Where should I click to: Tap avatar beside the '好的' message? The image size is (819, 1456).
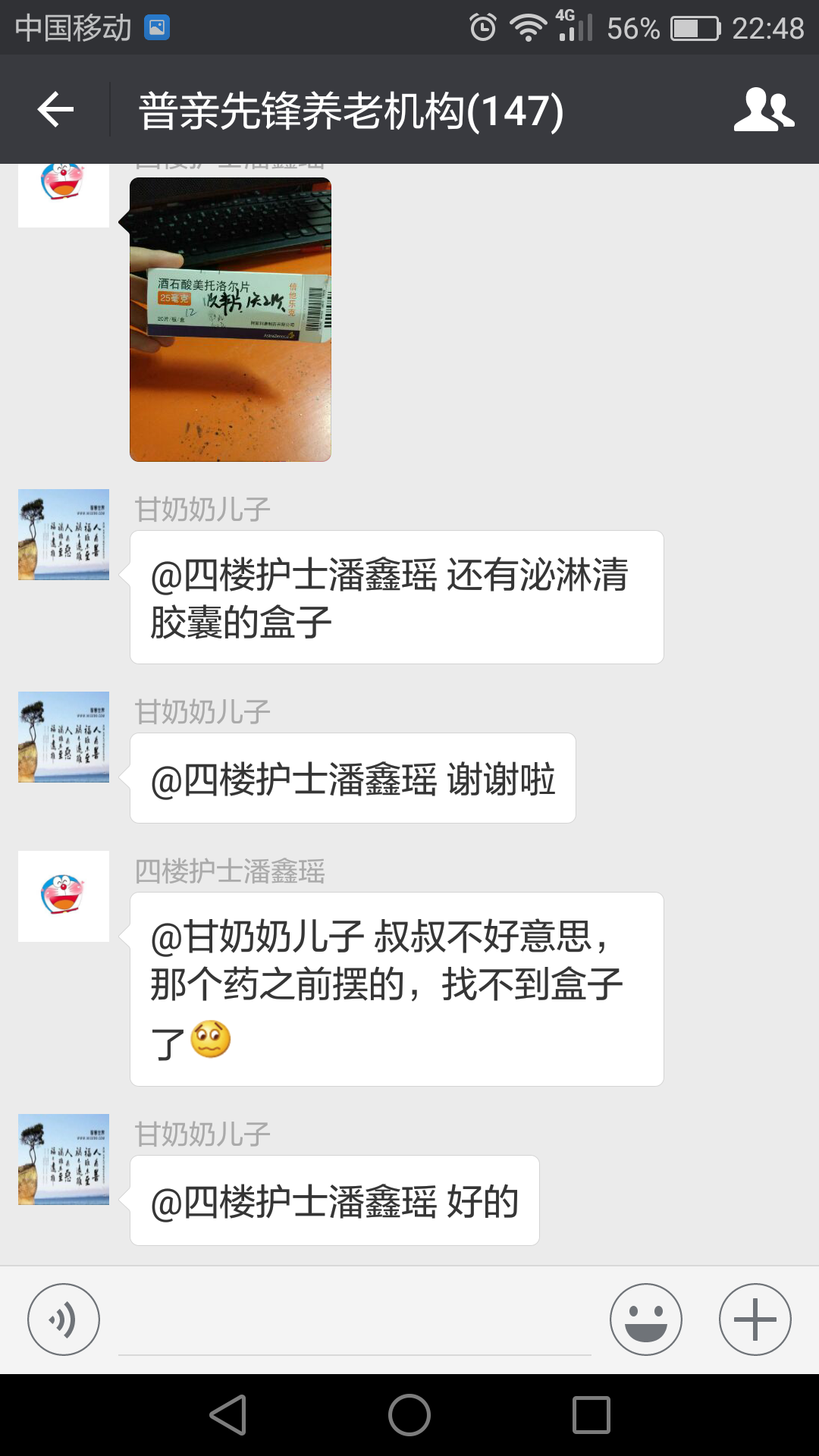(x=64, y=1159)
